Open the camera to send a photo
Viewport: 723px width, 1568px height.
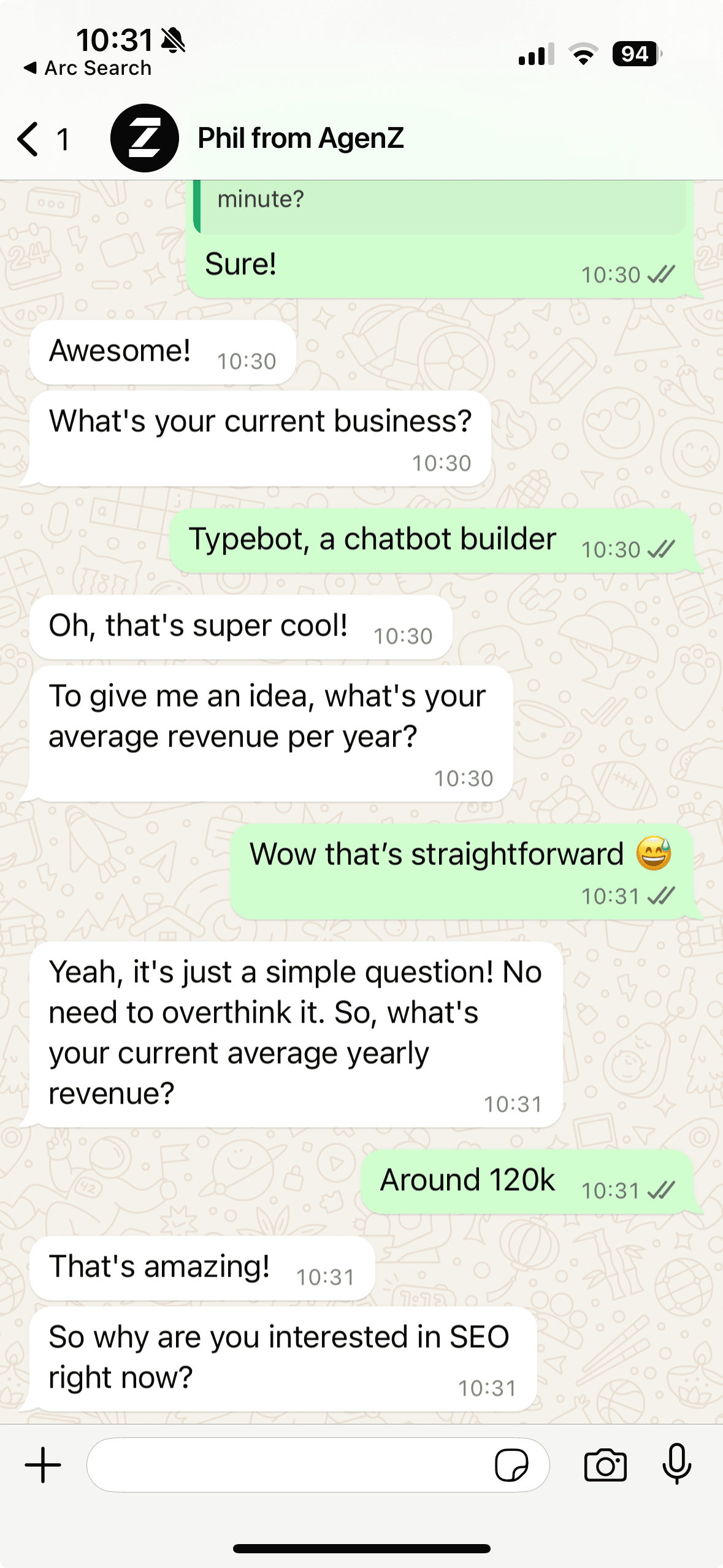[605, 1466]
